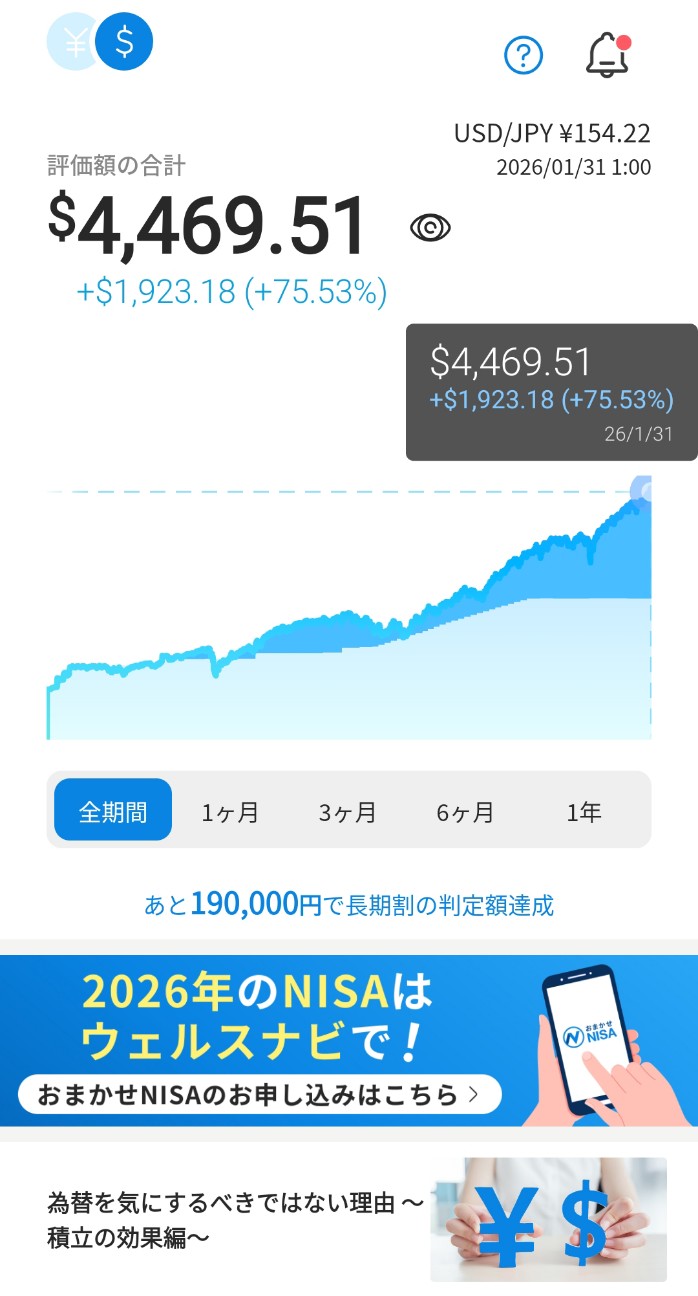Change chart period to 6ヶ月
Screen dimensions: 698x1296
coord(466,811)
